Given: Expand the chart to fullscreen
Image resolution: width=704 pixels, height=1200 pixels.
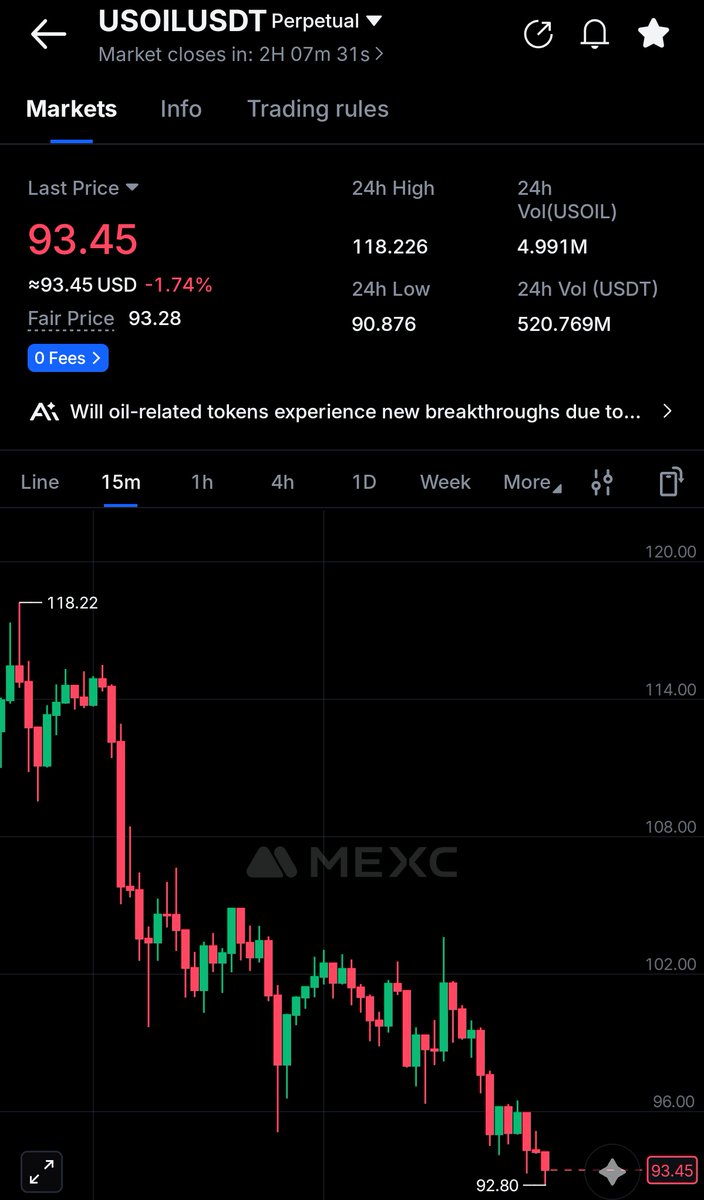Looking at the screenshot, I should click(x=41, y=1171).
